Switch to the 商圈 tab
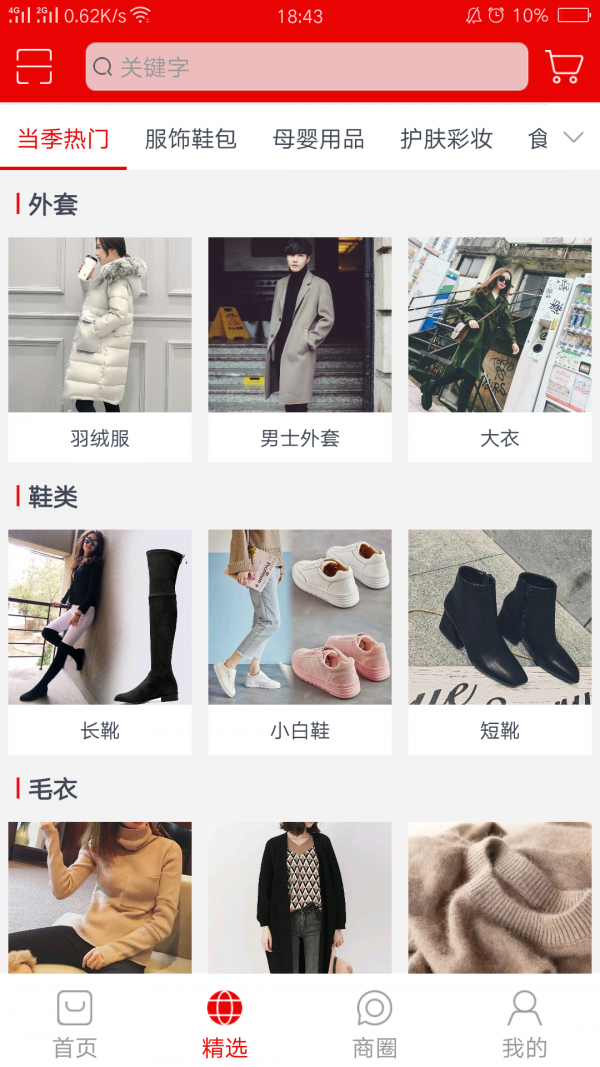Screen dimensions: 600x1067 (375, 1024)
